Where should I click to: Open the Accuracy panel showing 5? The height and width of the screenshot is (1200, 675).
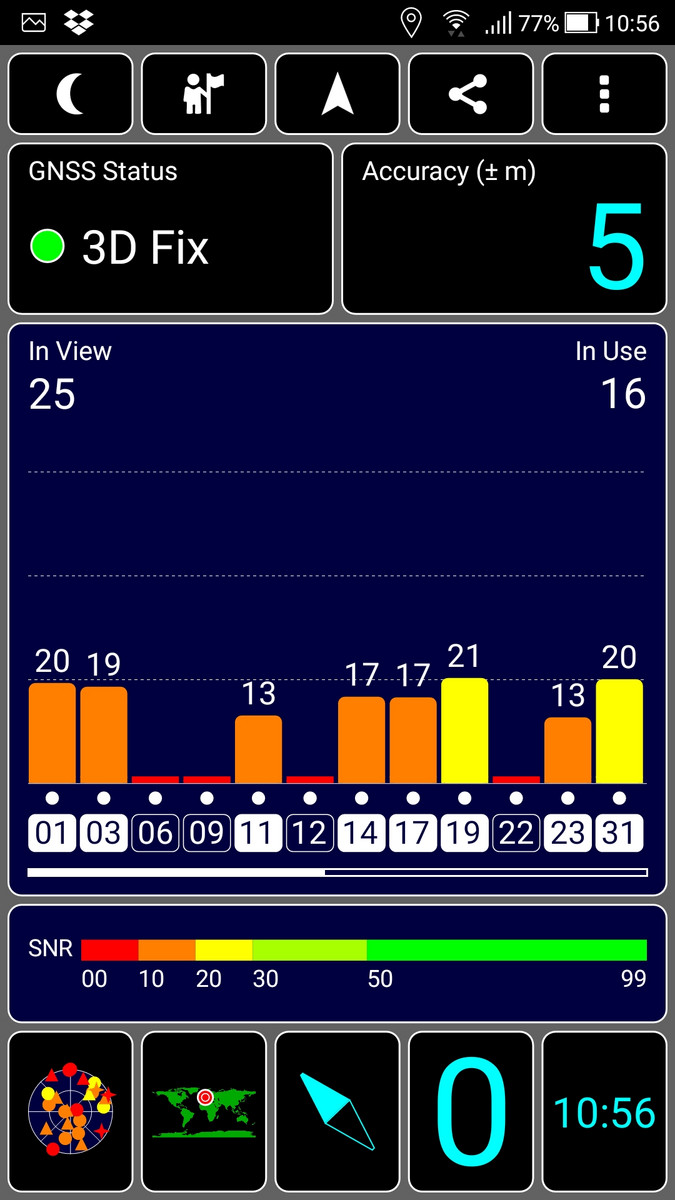coord(504,229)
